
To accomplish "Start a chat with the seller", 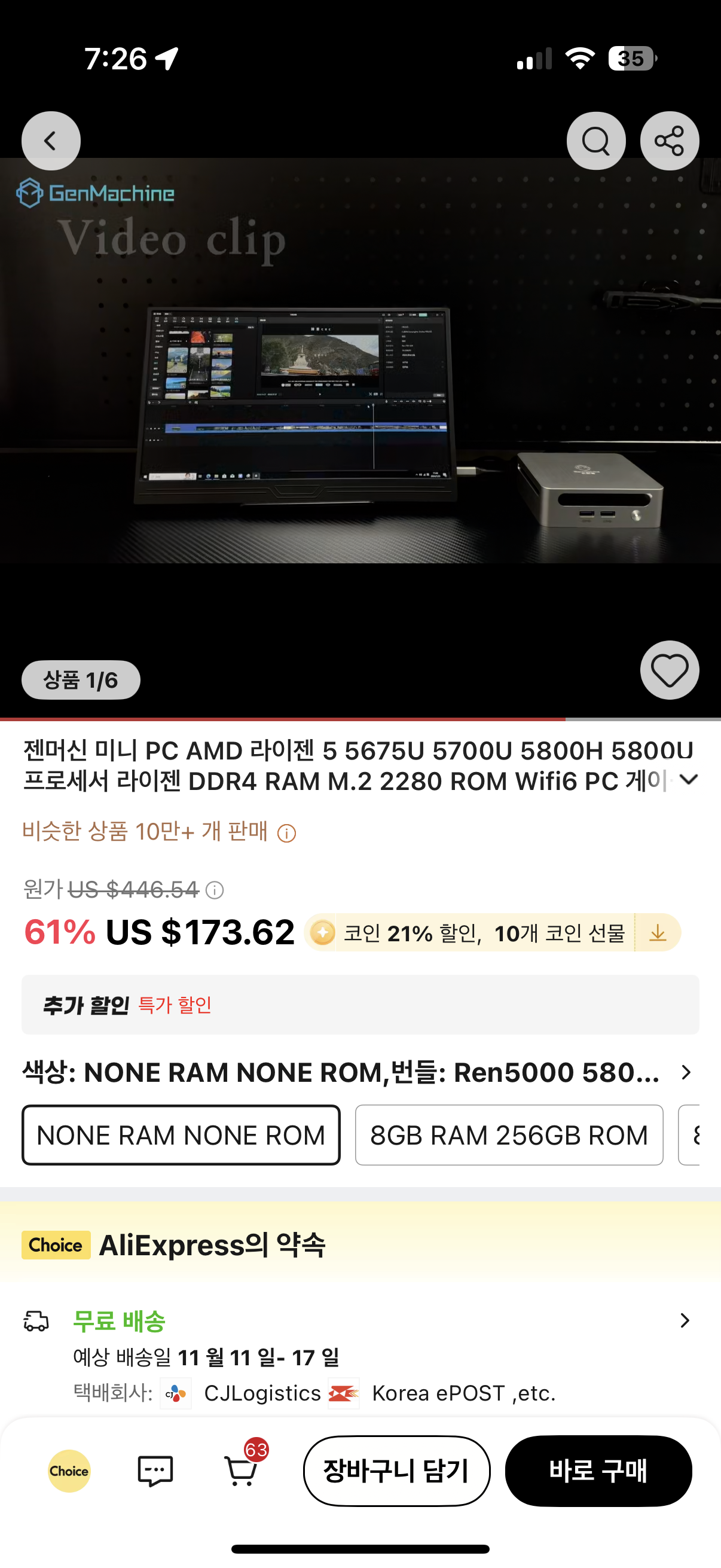I will [155, 1471].
